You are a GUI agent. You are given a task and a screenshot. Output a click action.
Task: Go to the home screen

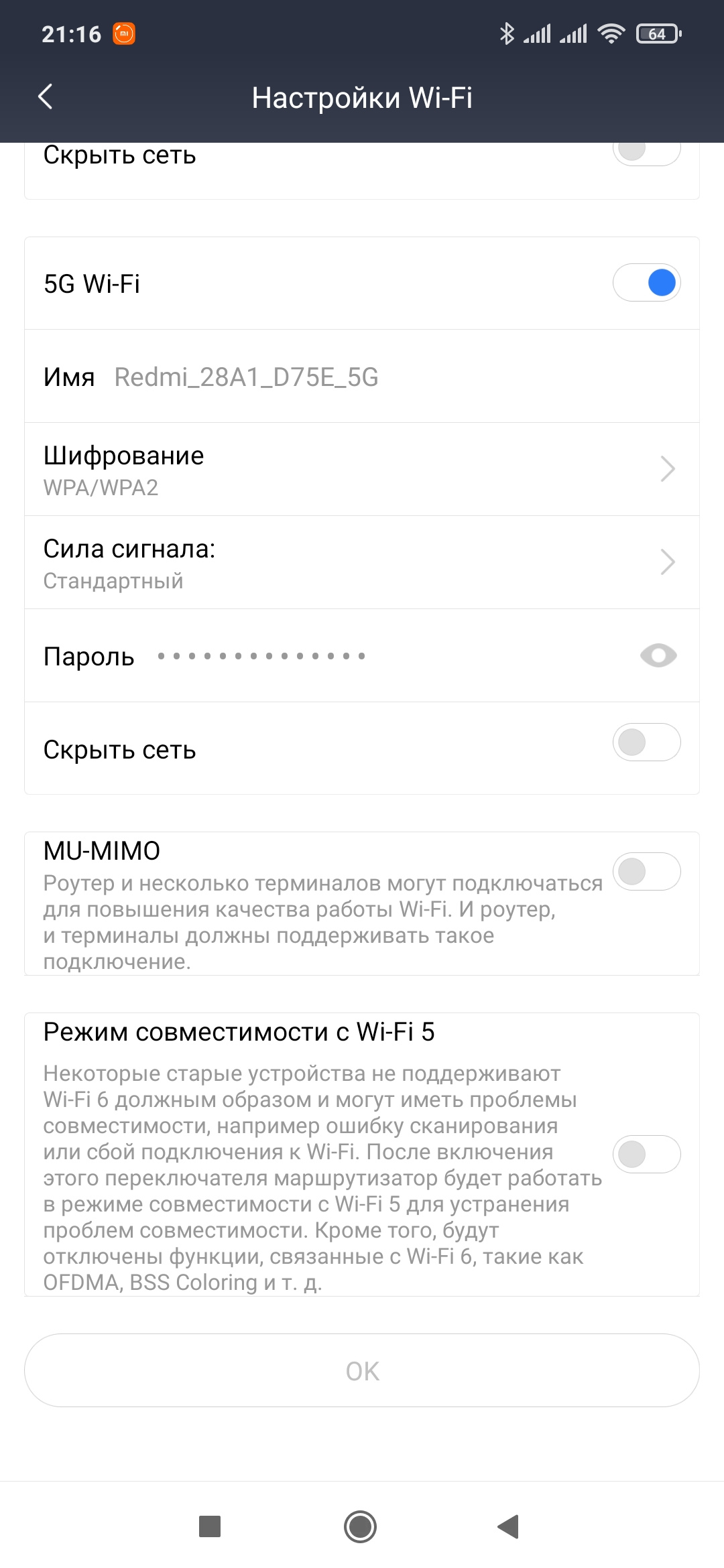(x=361, y=1526)
